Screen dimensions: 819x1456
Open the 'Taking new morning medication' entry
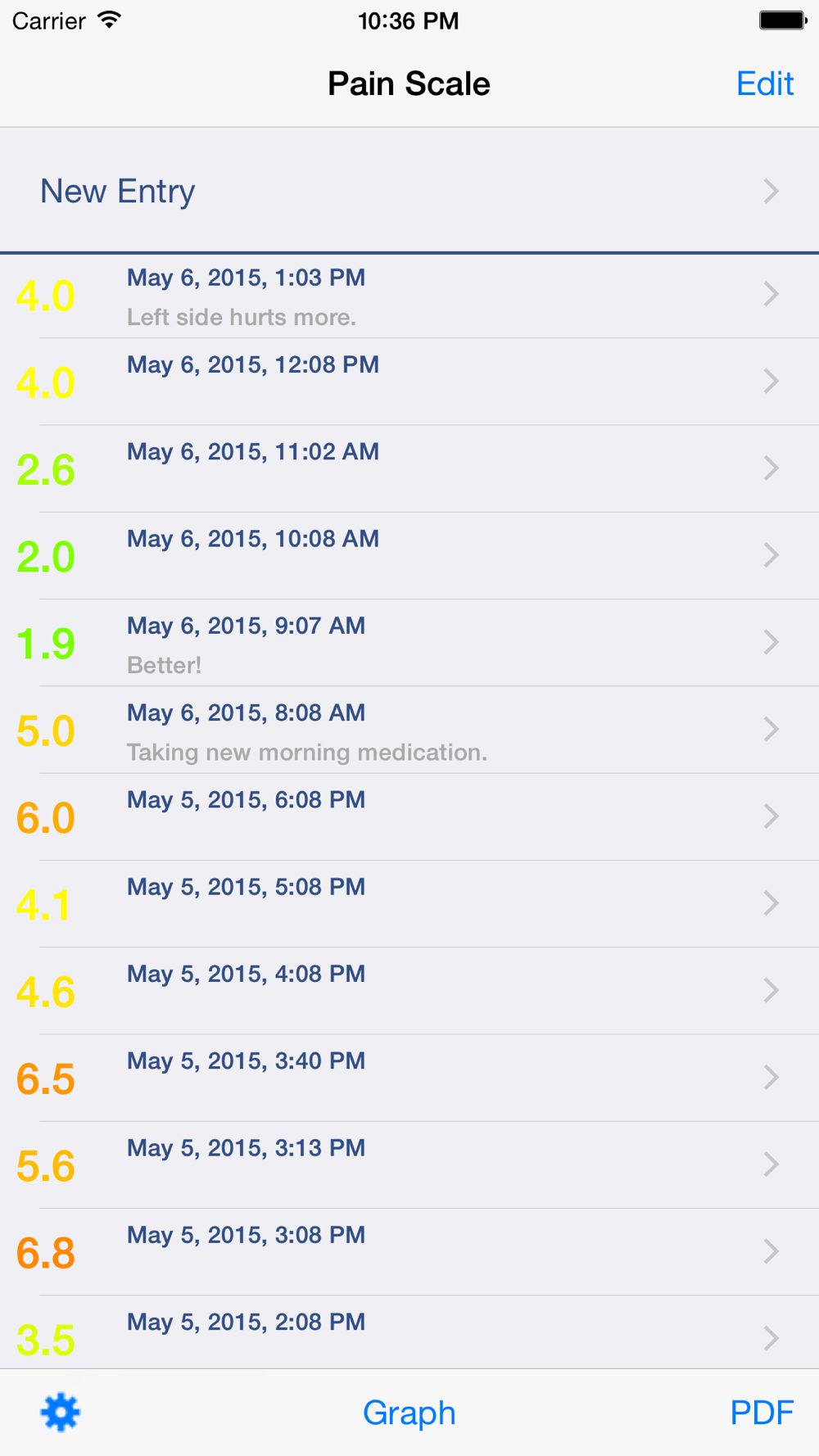[409, 730]
